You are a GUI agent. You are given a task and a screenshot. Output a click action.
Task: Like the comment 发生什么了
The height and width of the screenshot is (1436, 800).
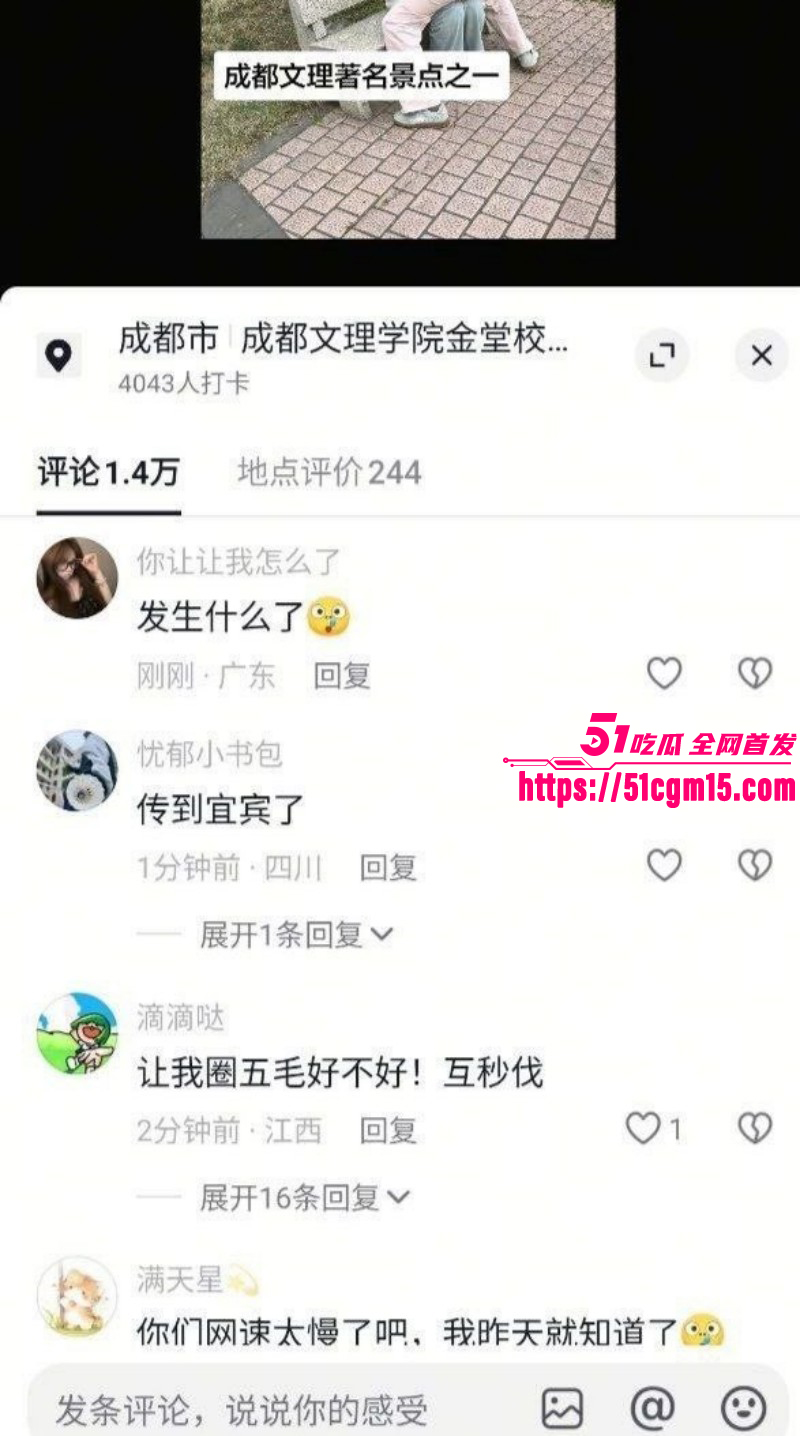664,674
